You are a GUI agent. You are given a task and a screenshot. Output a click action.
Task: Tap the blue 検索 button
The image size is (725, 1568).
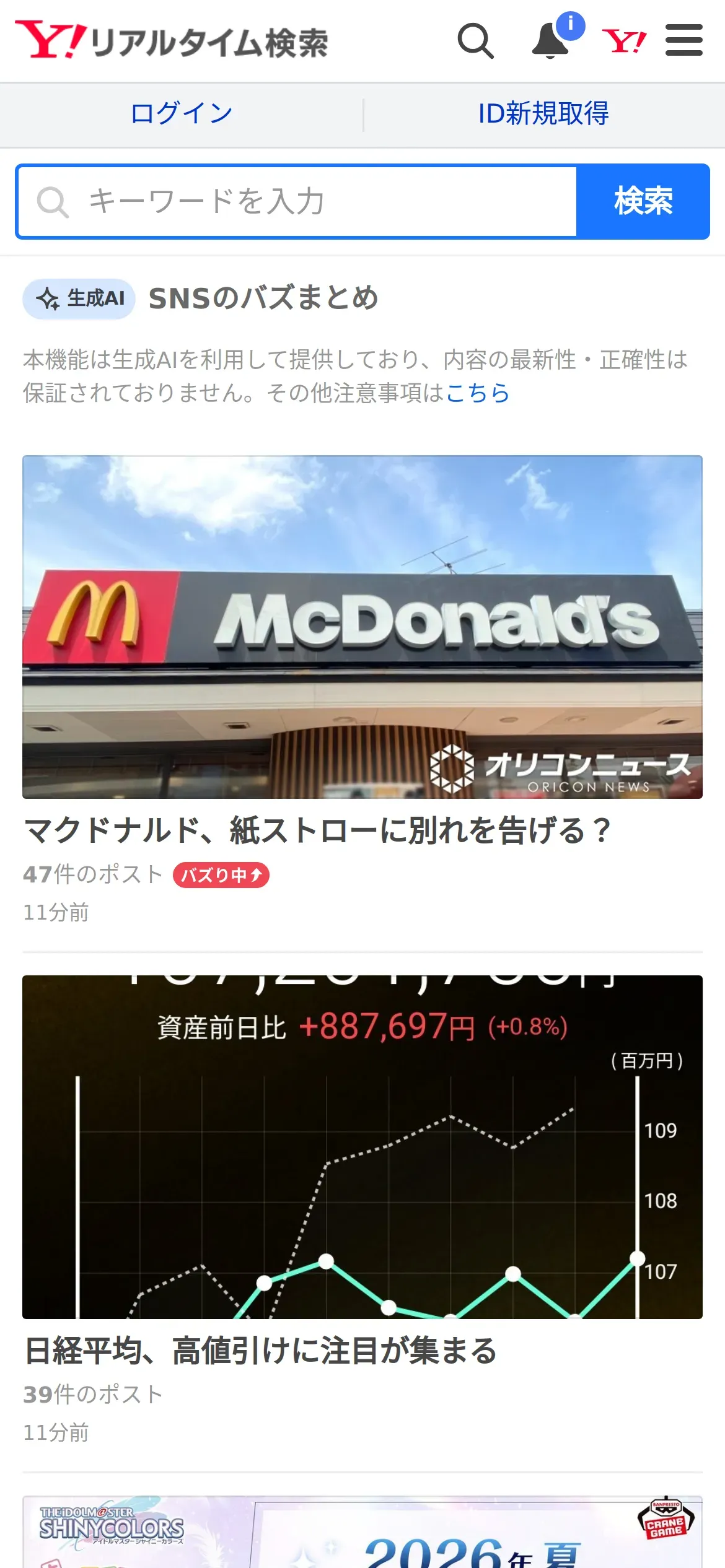(643, 201)
